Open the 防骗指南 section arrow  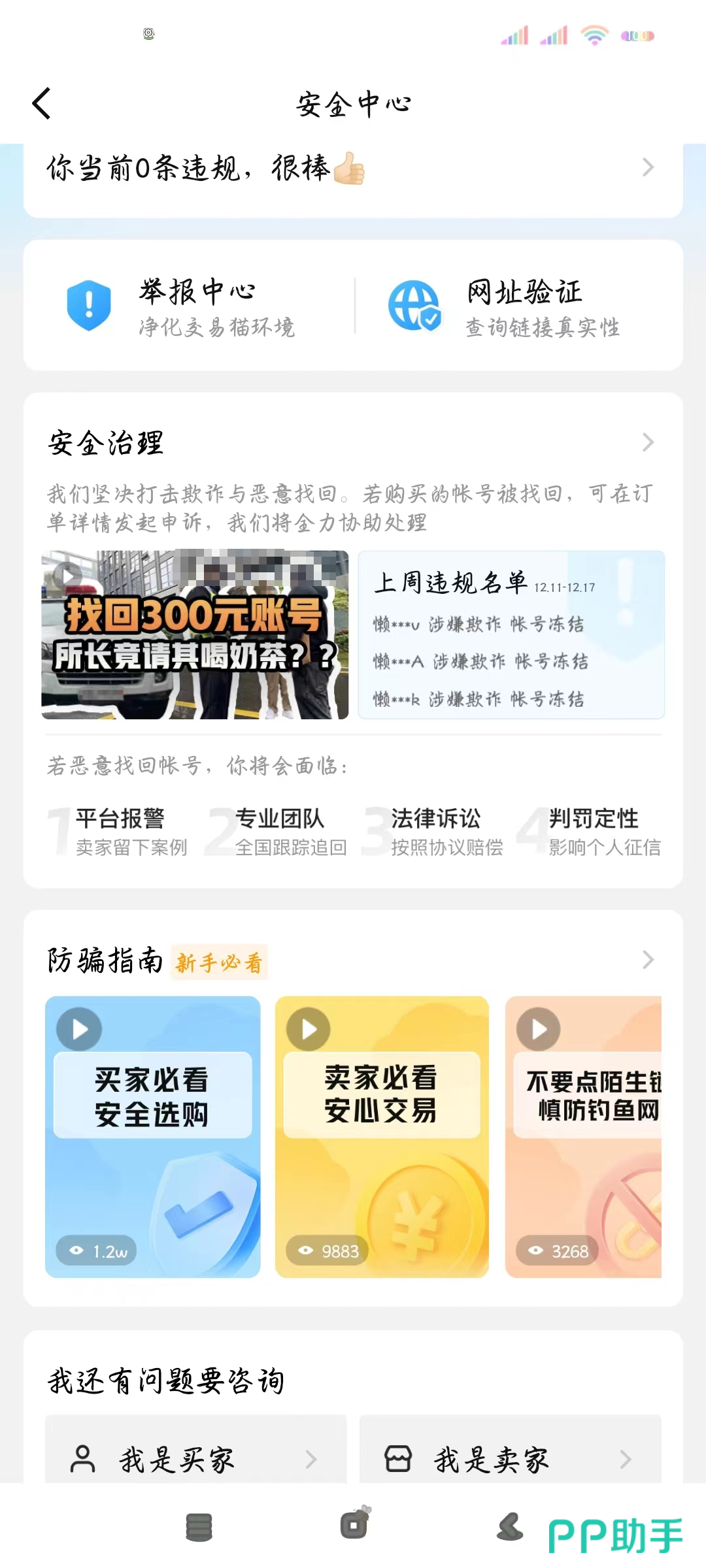(x=647, y=960)
